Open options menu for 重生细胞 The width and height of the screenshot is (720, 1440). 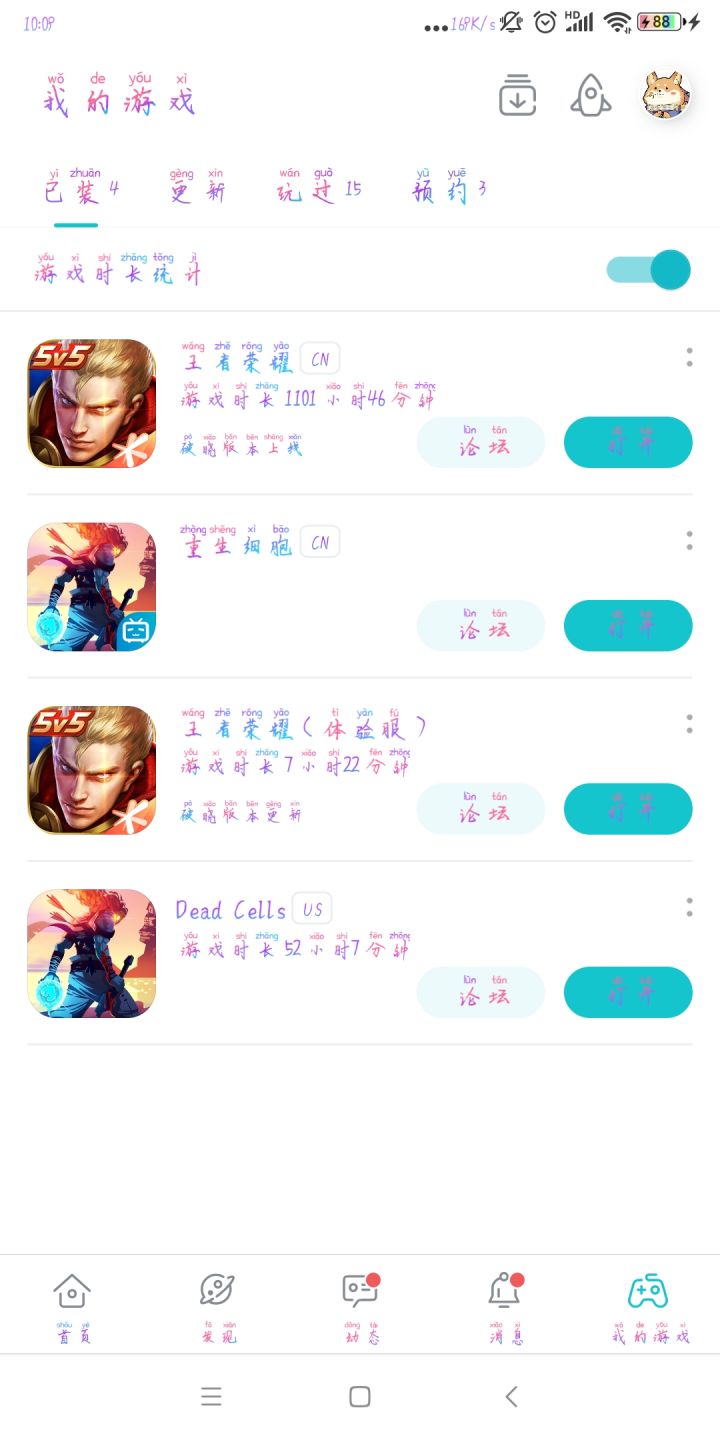(689, 541)
